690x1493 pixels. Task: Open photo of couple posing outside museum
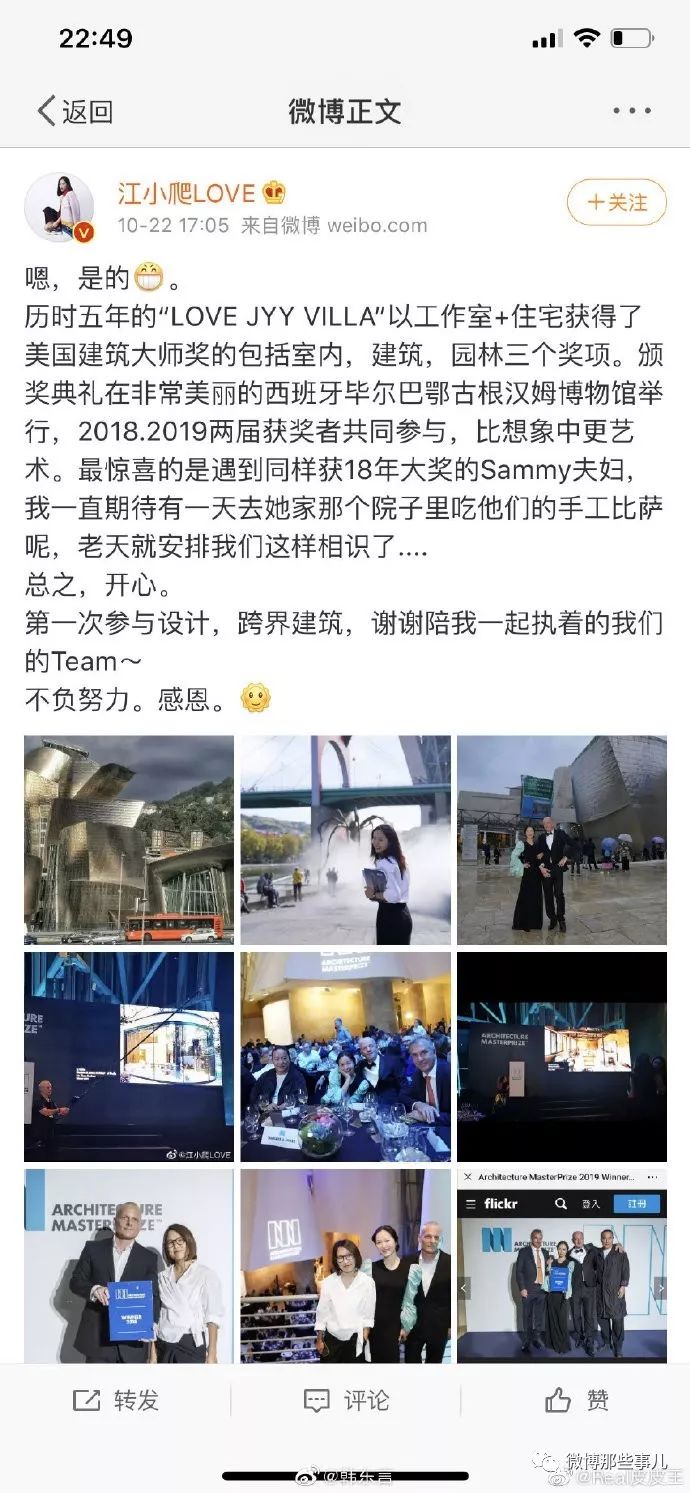[562, 840]
